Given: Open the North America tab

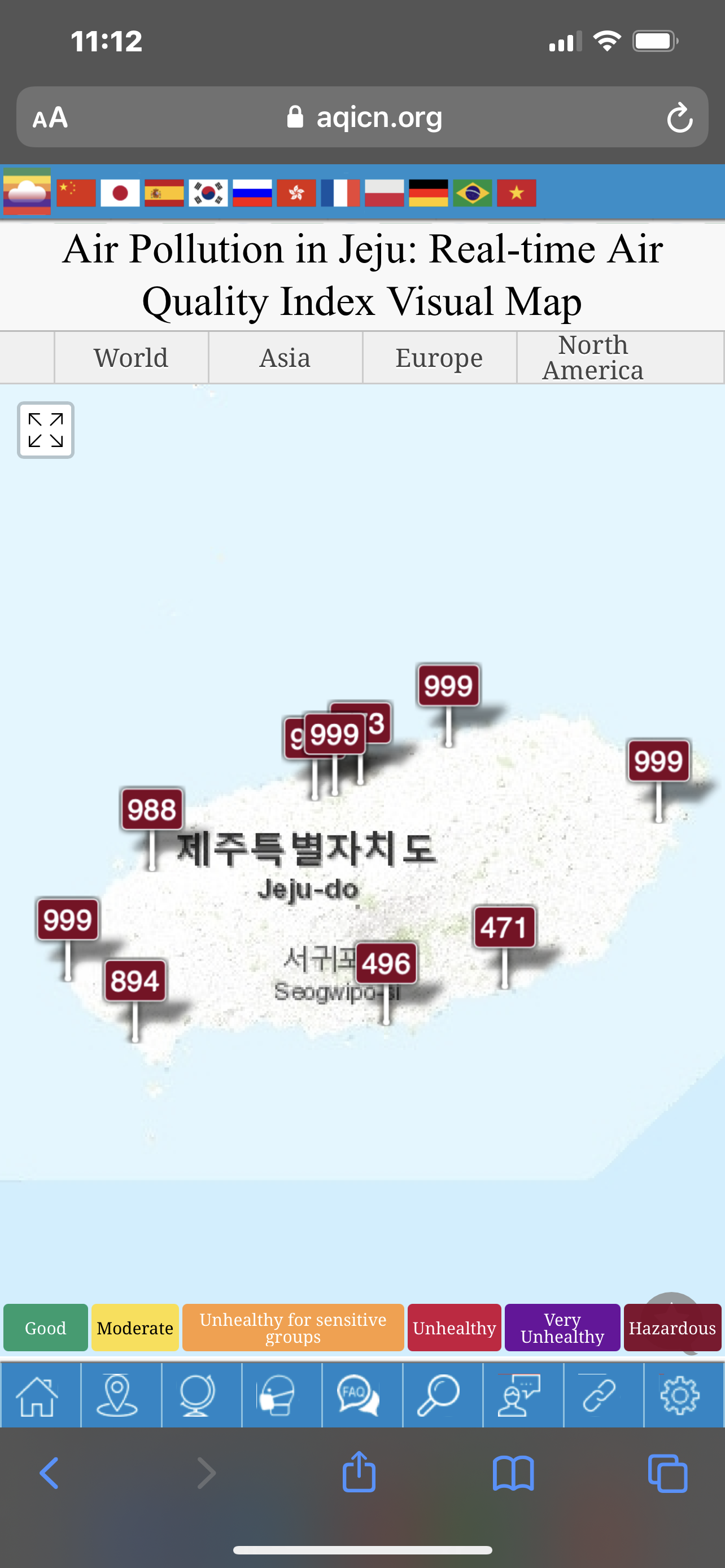Looking at the screenshot, I should click(592, 358).
